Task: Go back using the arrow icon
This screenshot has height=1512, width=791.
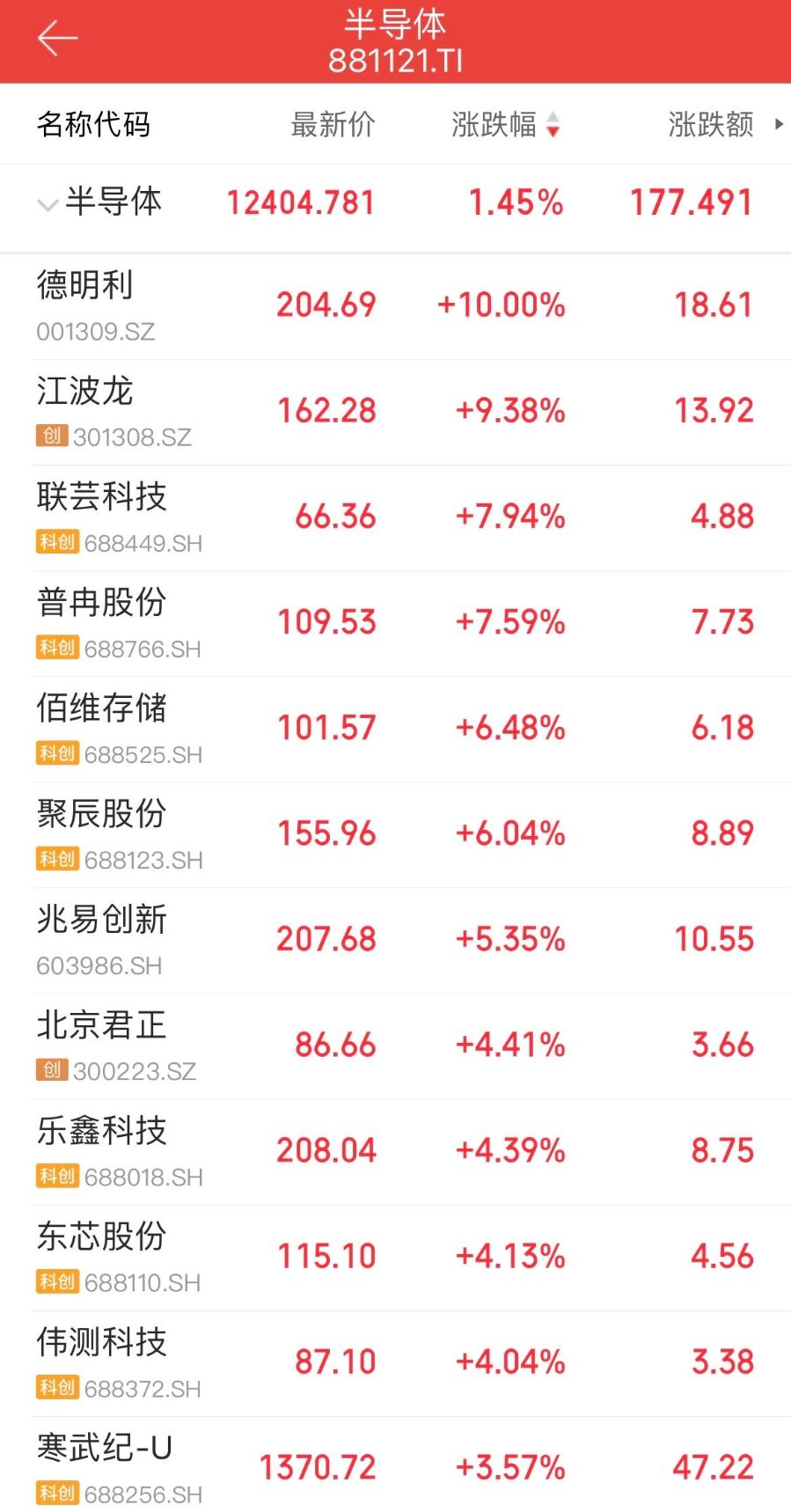Action: (57, 39)
